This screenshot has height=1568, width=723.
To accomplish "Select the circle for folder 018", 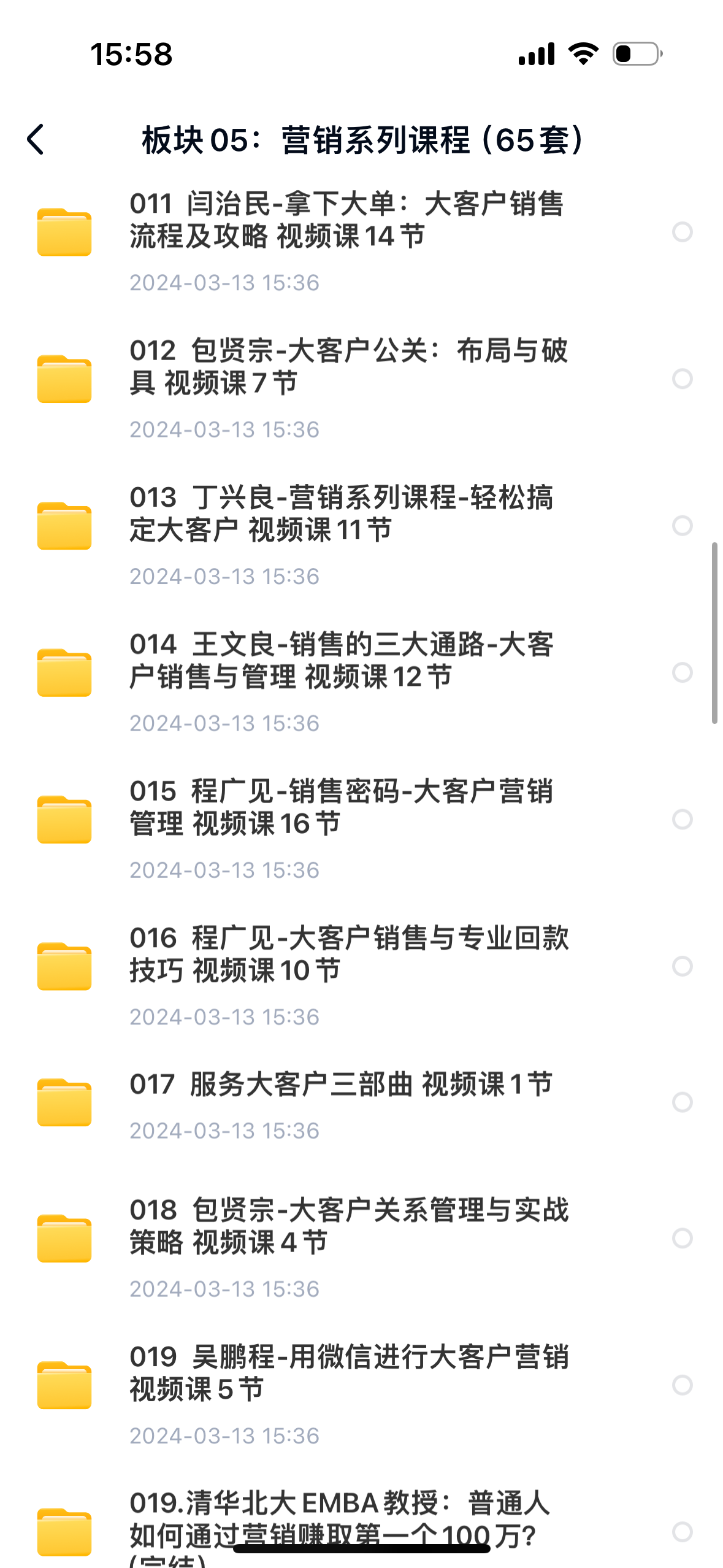I will coord(682,1238).
